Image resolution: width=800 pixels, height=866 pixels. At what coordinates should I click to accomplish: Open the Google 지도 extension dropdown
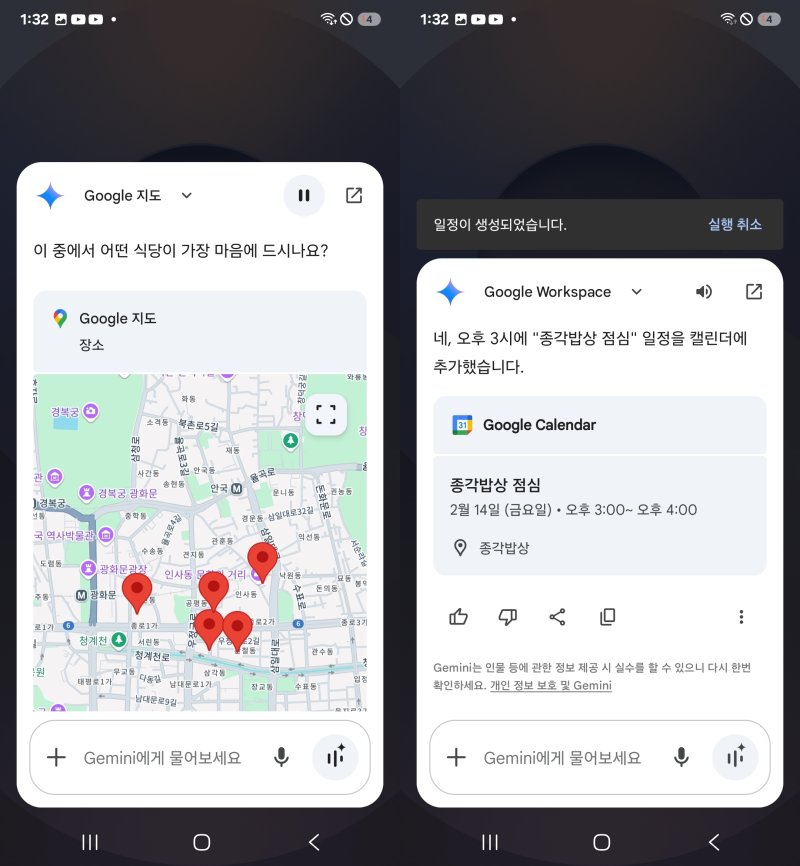[x=186, y=196]
